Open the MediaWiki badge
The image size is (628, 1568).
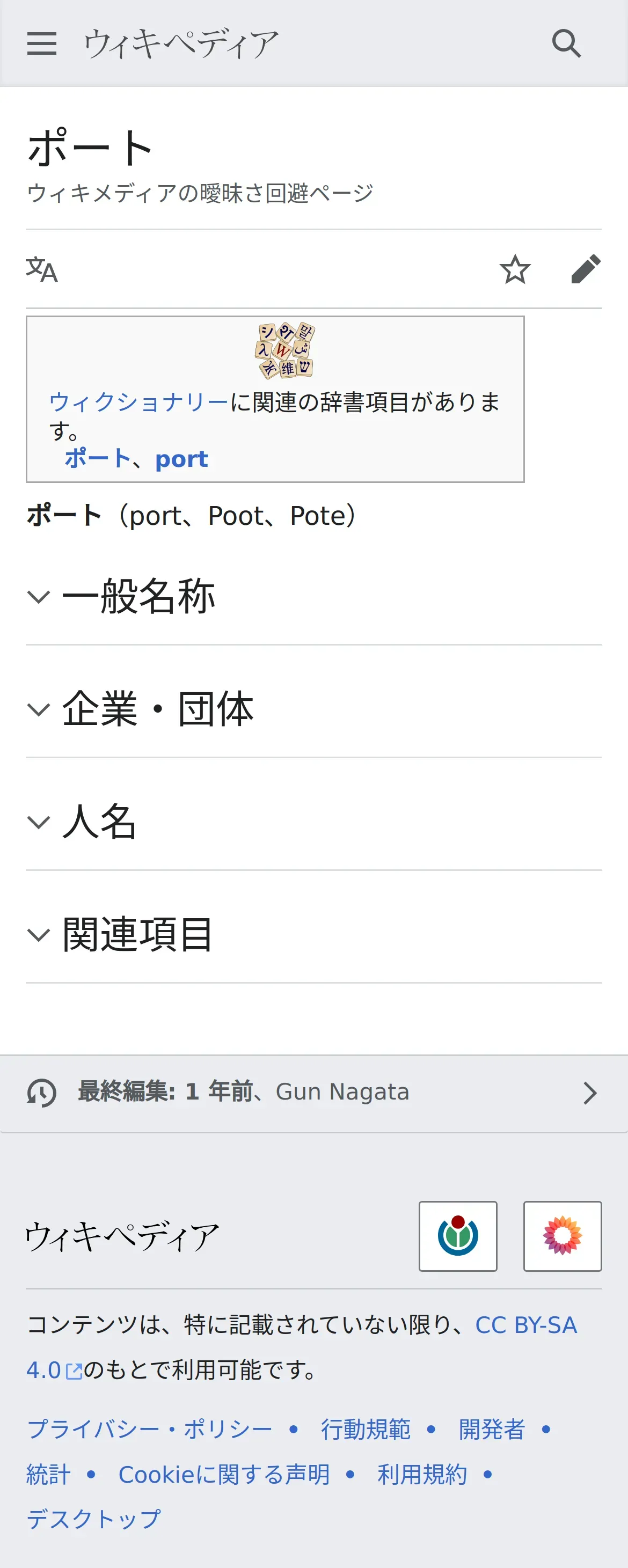[x=563, y=1236]
